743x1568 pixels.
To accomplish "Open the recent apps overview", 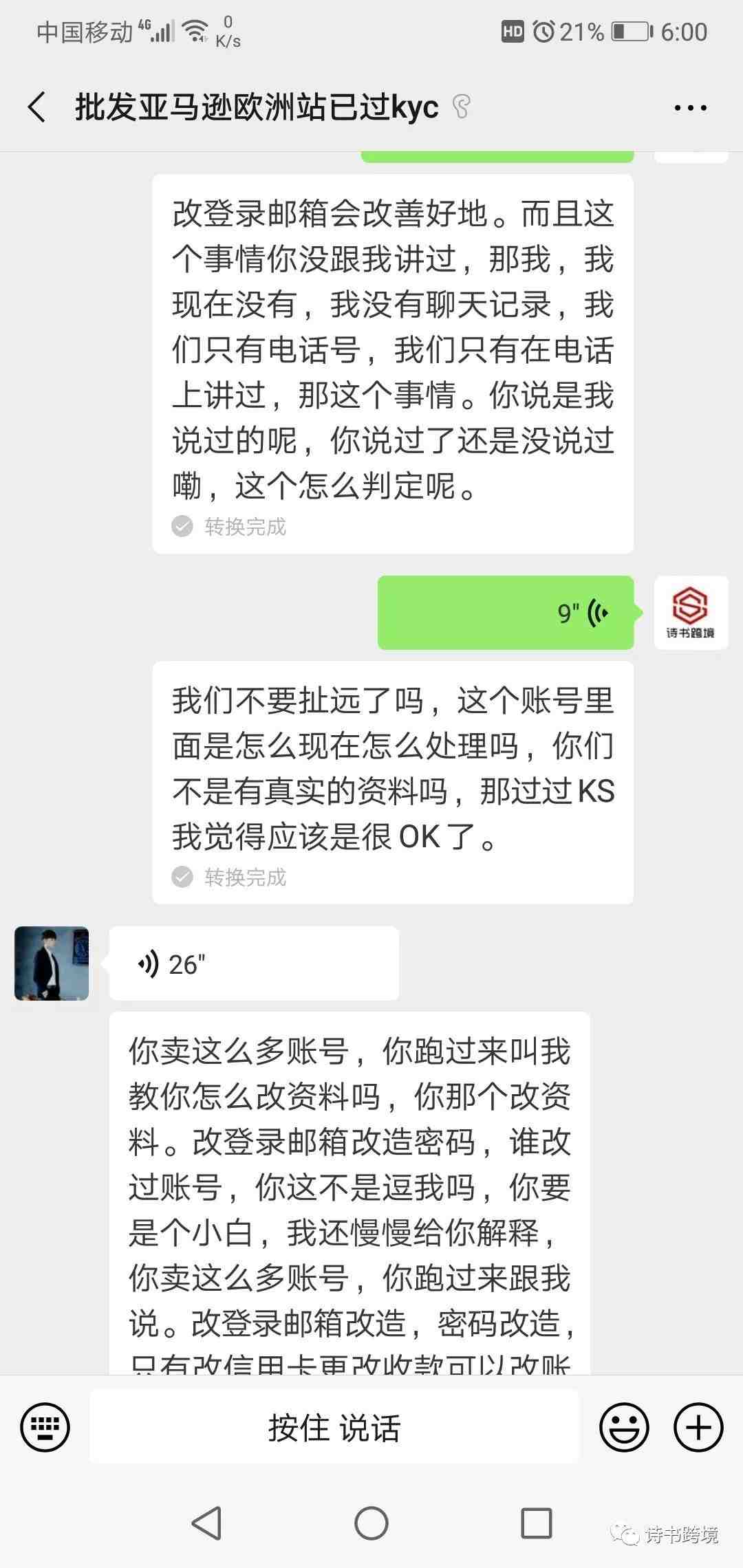I will (537, 1523).
